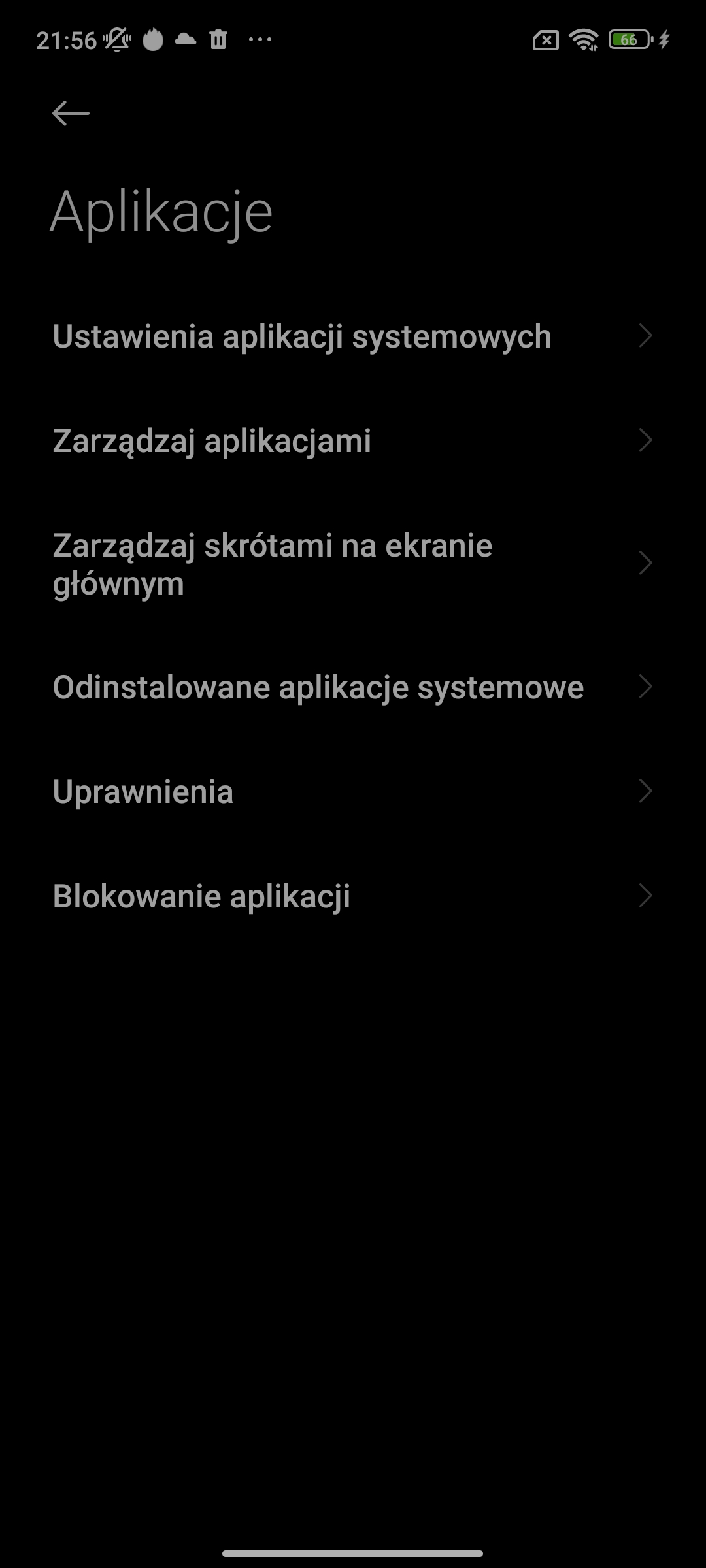This screenshot has width=706, height=1568.
Task: Tap Blokowanie aplikacji row
Action: [353, 896]
